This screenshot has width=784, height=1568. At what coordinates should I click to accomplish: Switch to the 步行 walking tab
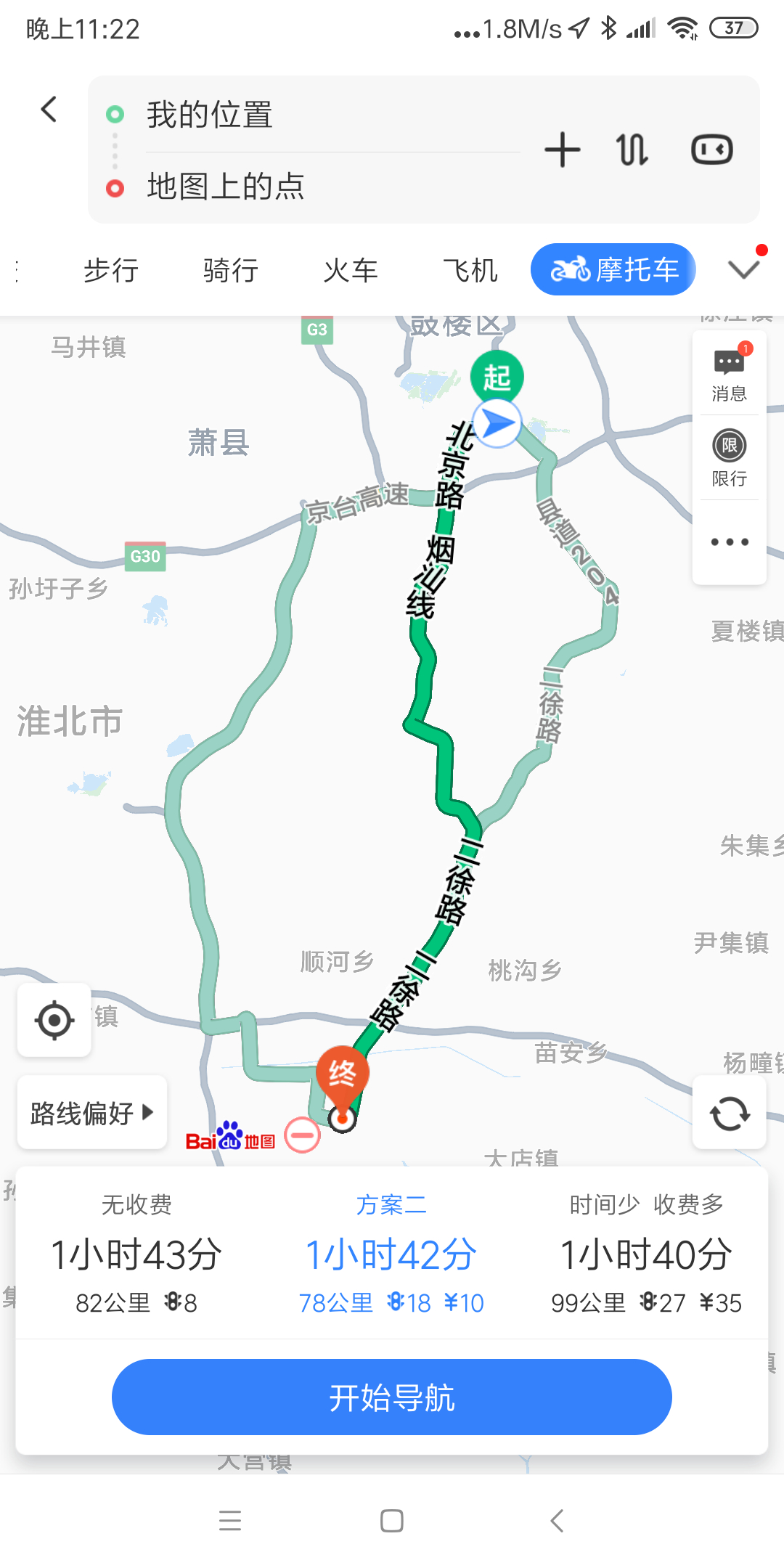click(x=111, y=270)
